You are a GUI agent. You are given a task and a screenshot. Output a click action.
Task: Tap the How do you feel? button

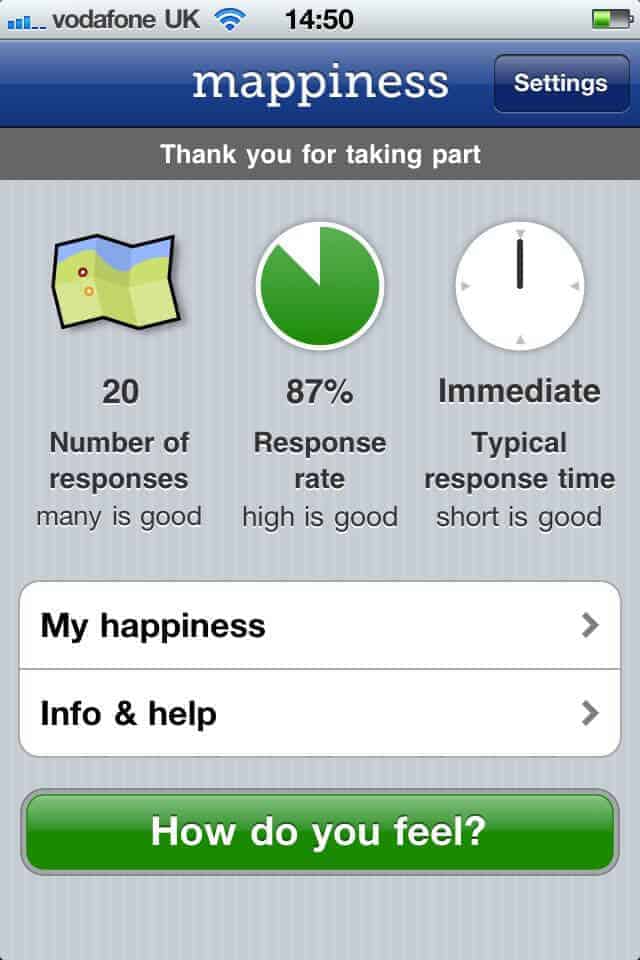pyautogui.click(x=319, y=832)
